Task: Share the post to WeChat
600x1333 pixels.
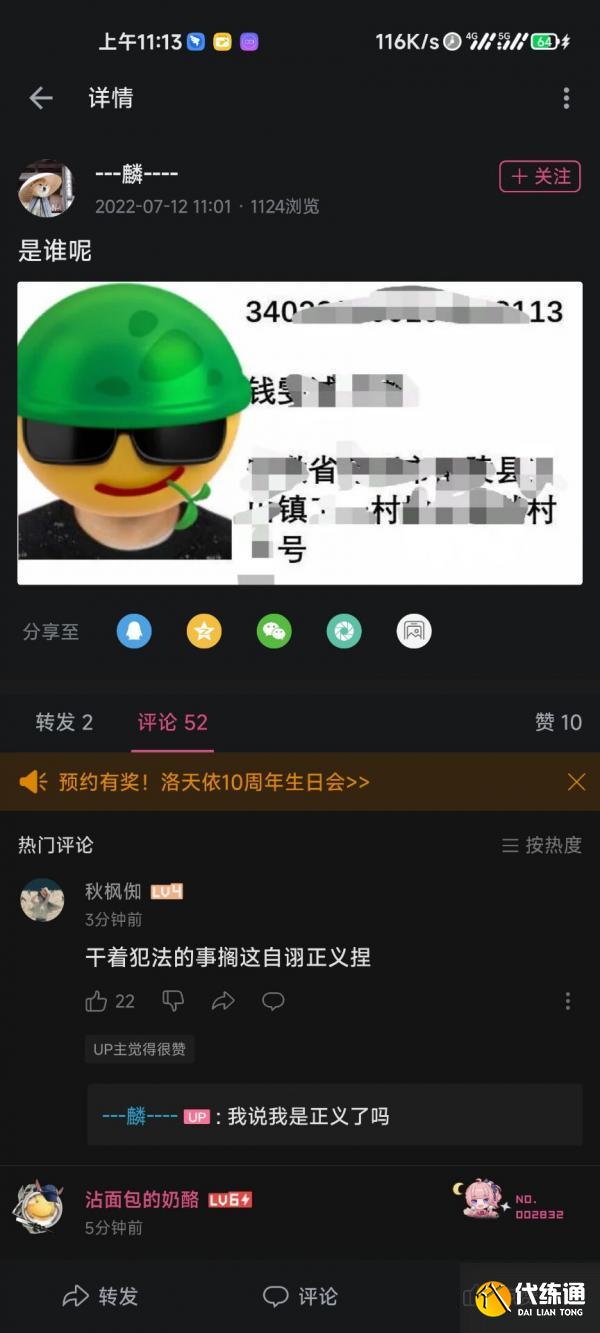Action: pyautogui.click(x=274, y=631)
